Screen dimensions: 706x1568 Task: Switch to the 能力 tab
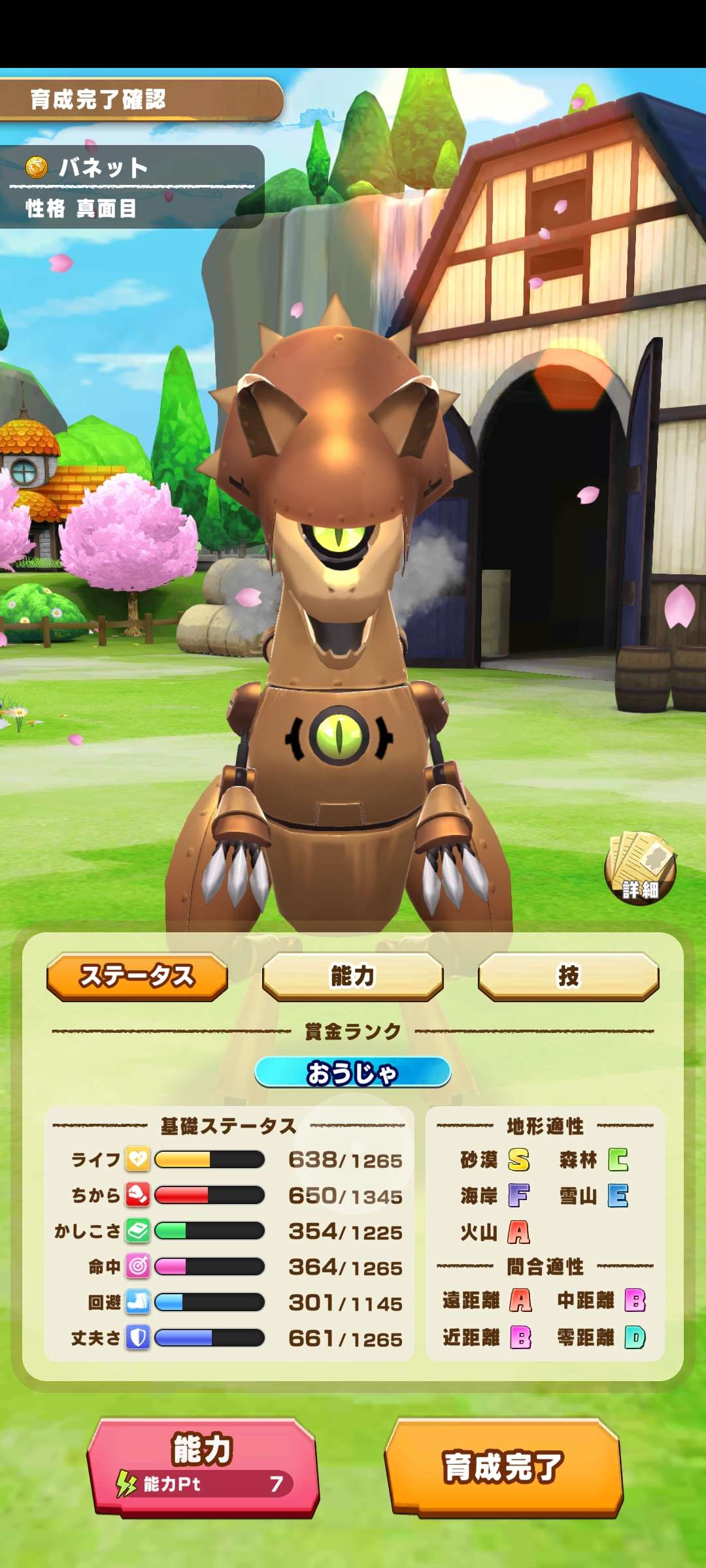(353, 976)
